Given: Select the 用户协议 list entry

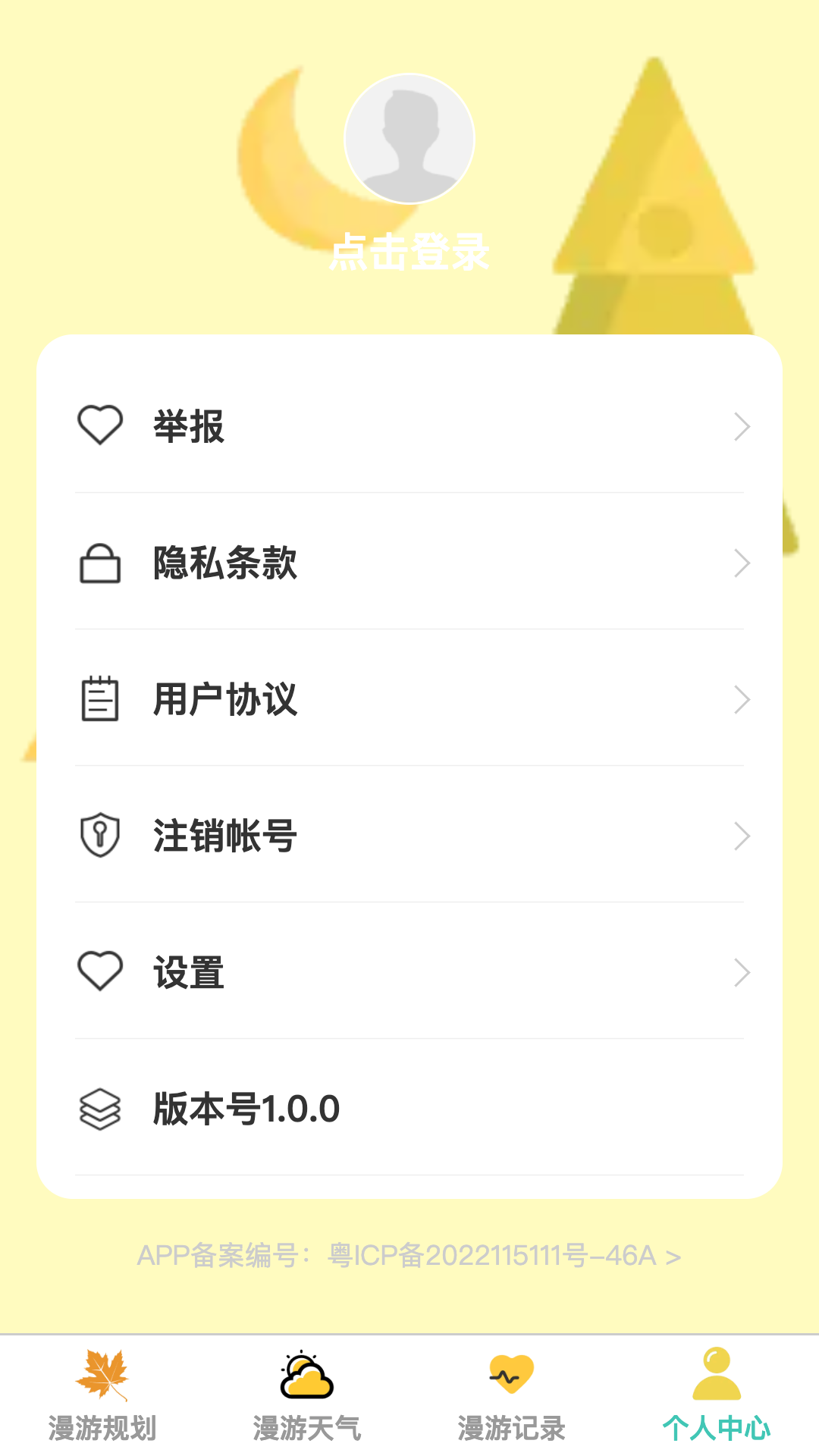Looking at the screenshot, I should [409, 700].
